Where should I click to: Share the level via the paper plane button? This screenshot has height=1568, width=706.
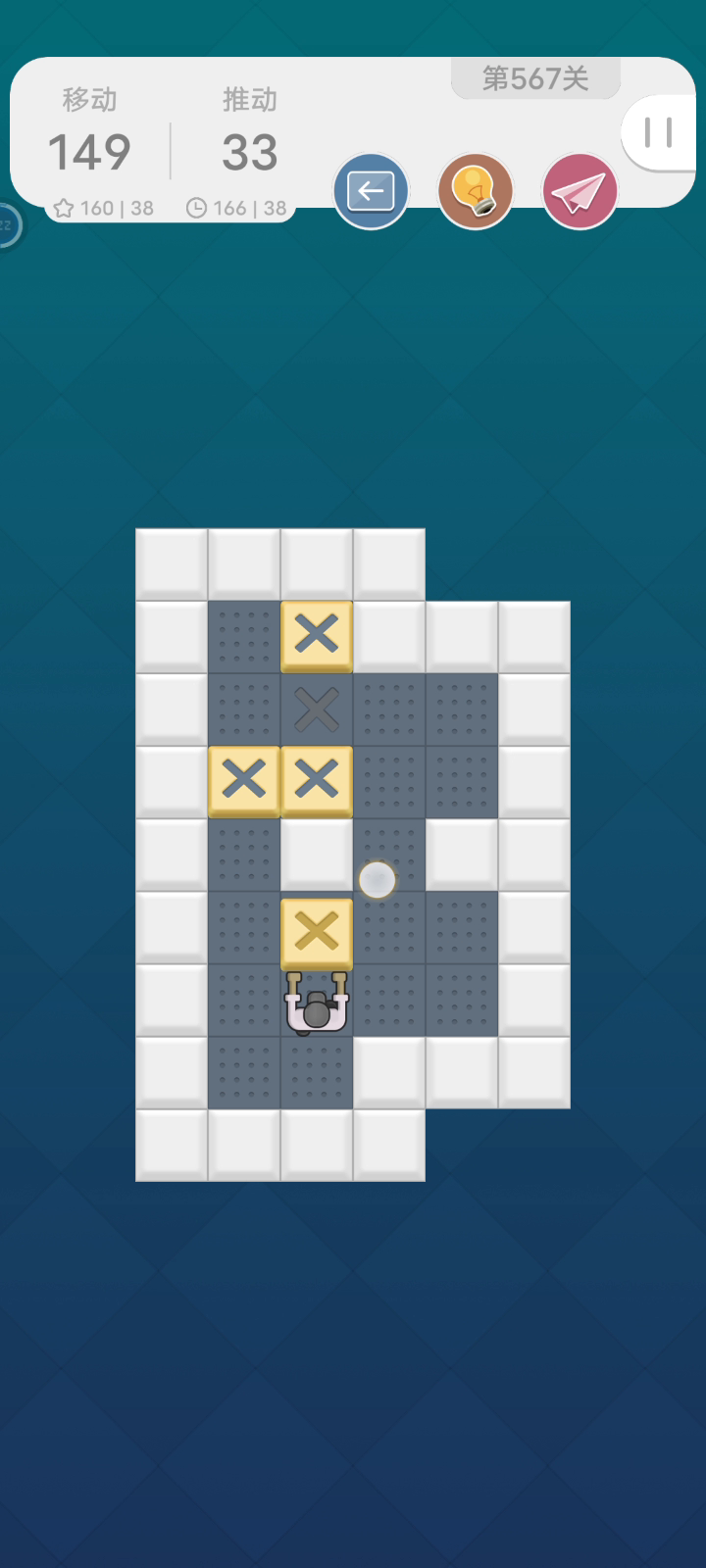580,191
